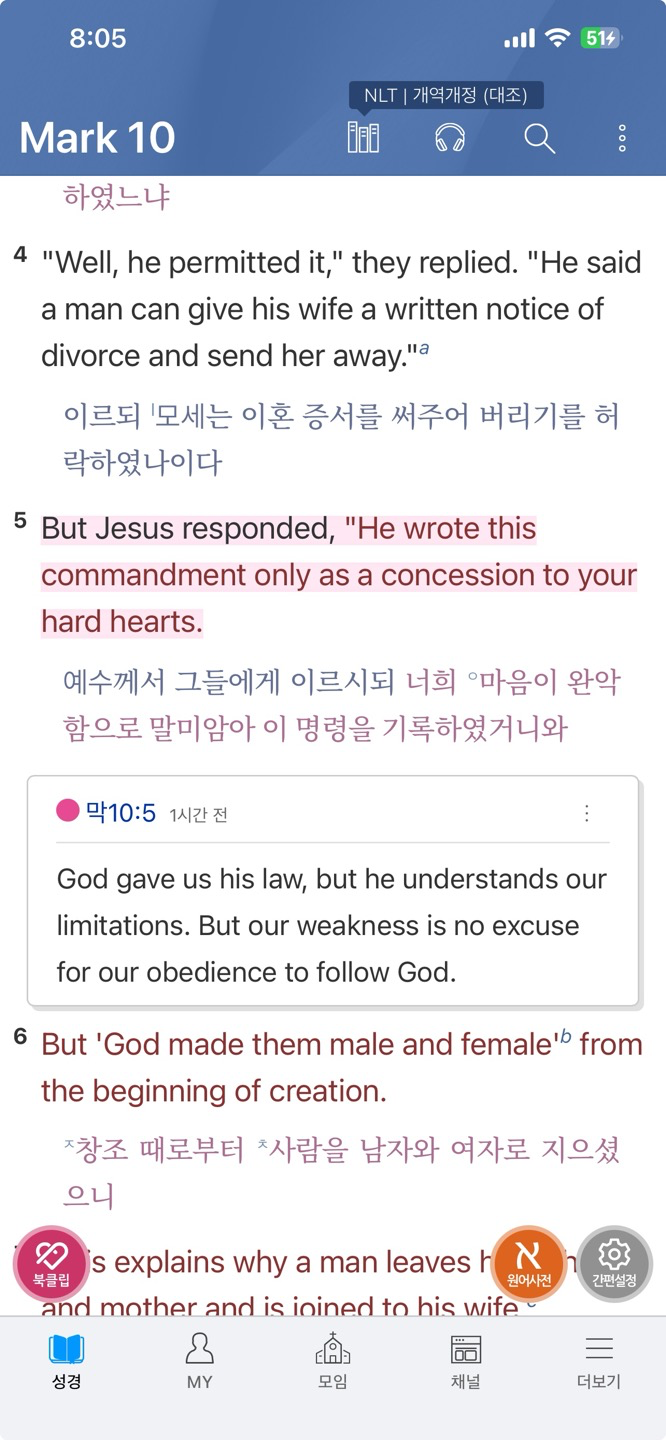
Task: Open the 더보기 more tab
Action: (x=599, y=1362)
